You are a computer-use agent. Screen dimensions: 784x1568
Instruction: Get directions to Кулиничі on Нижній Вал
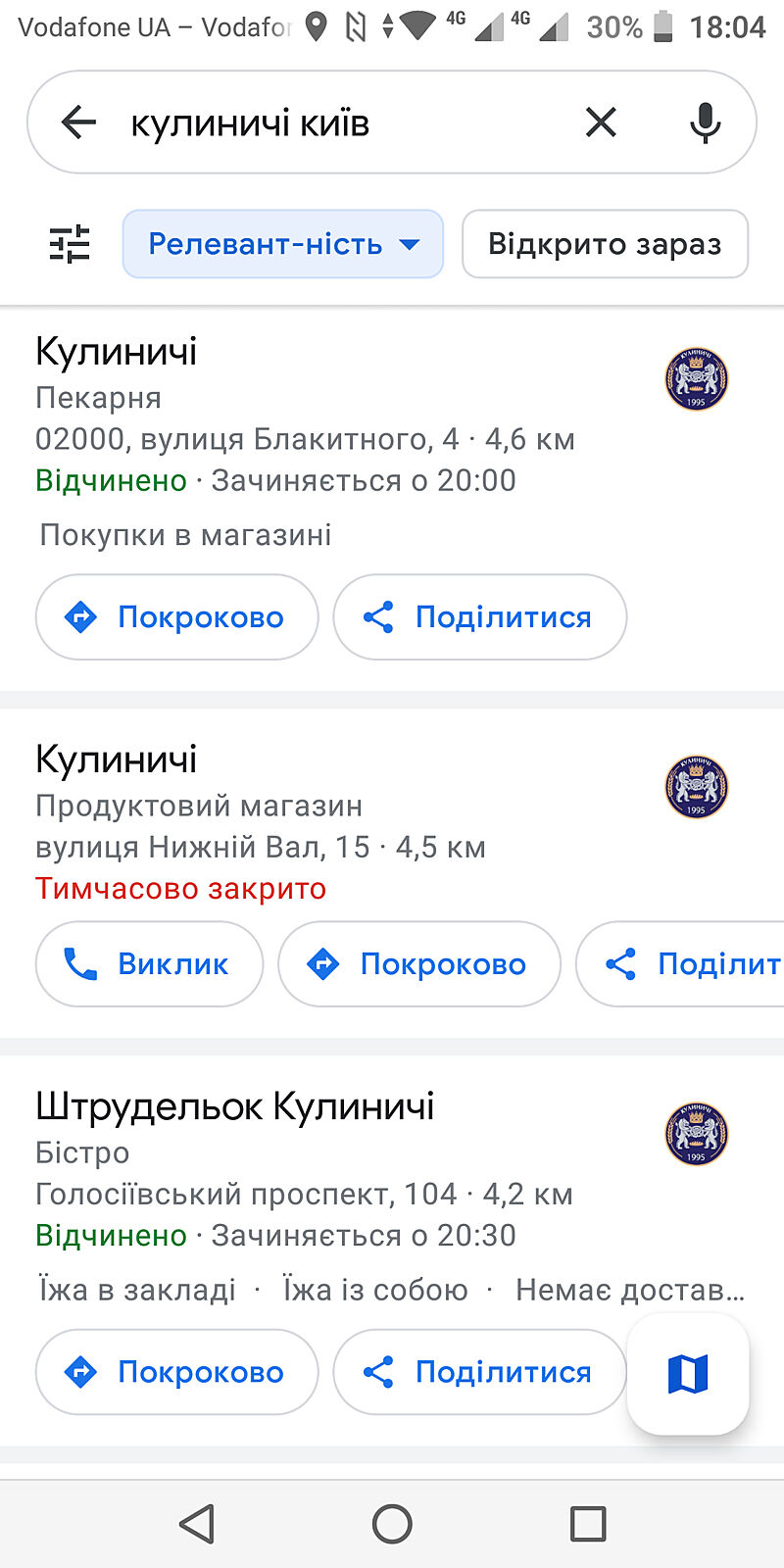419,964
